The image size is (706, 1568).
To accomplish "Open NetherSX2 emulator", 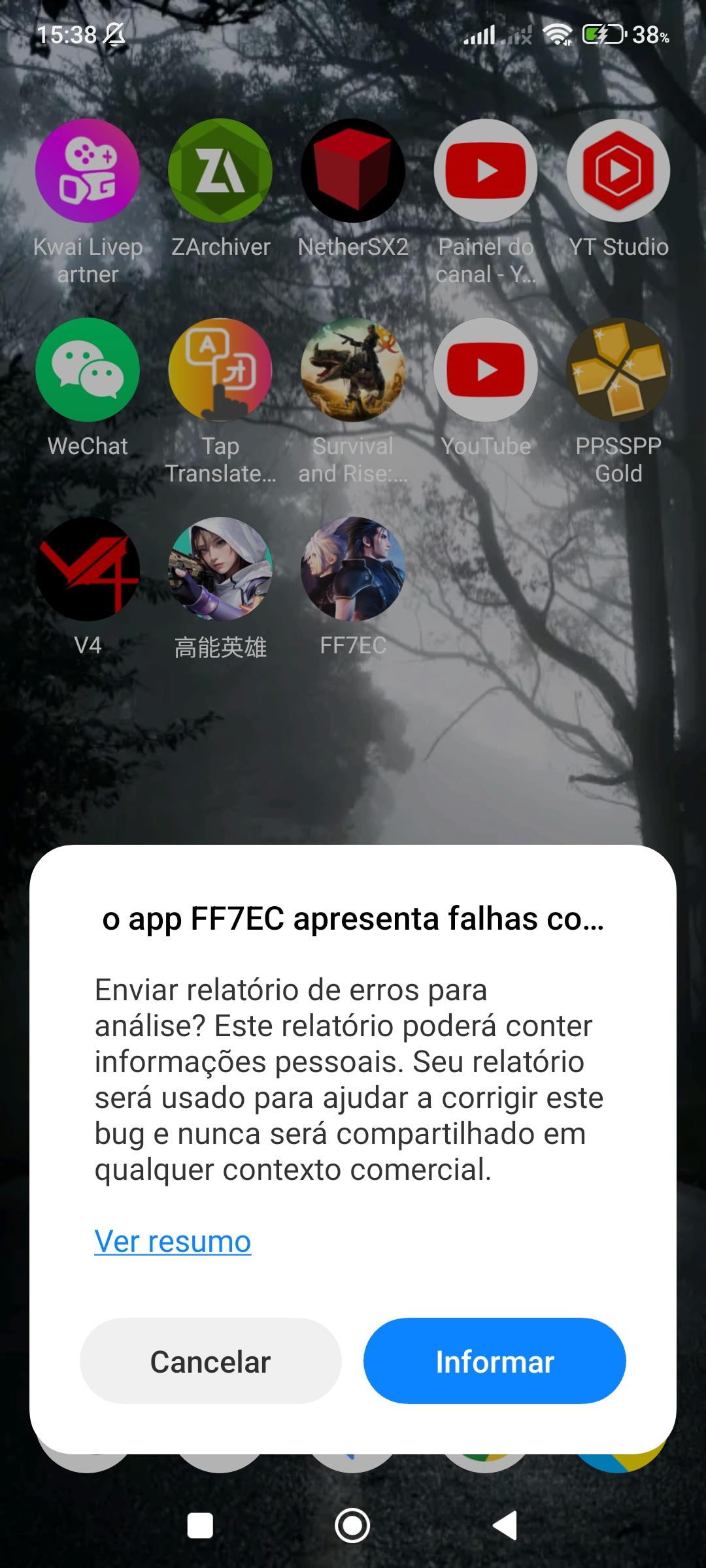I will (x=353, y=171).
